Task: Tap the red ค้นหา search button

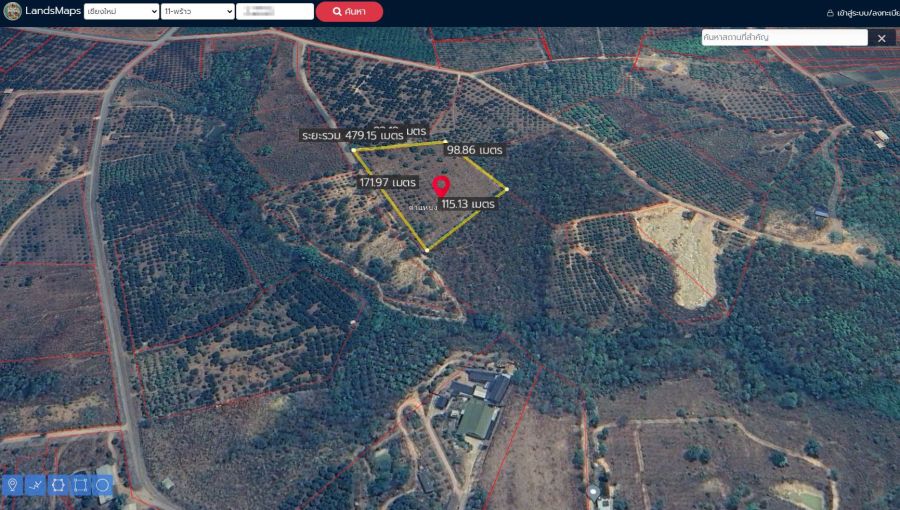Action: (x=349, y=12)
